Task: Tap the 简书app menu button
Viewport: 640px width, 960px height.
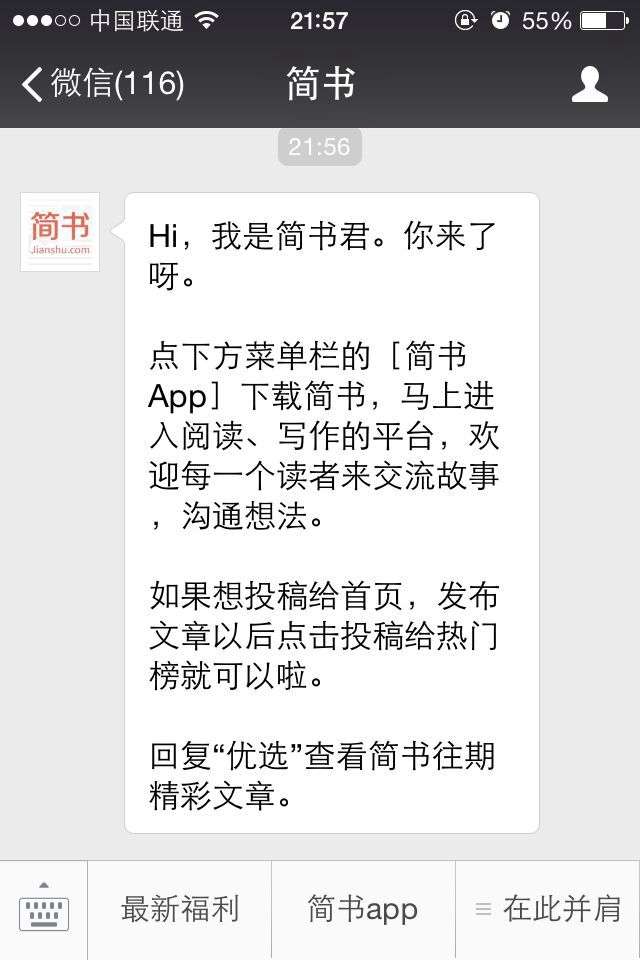Action: (x=363, y=909)
